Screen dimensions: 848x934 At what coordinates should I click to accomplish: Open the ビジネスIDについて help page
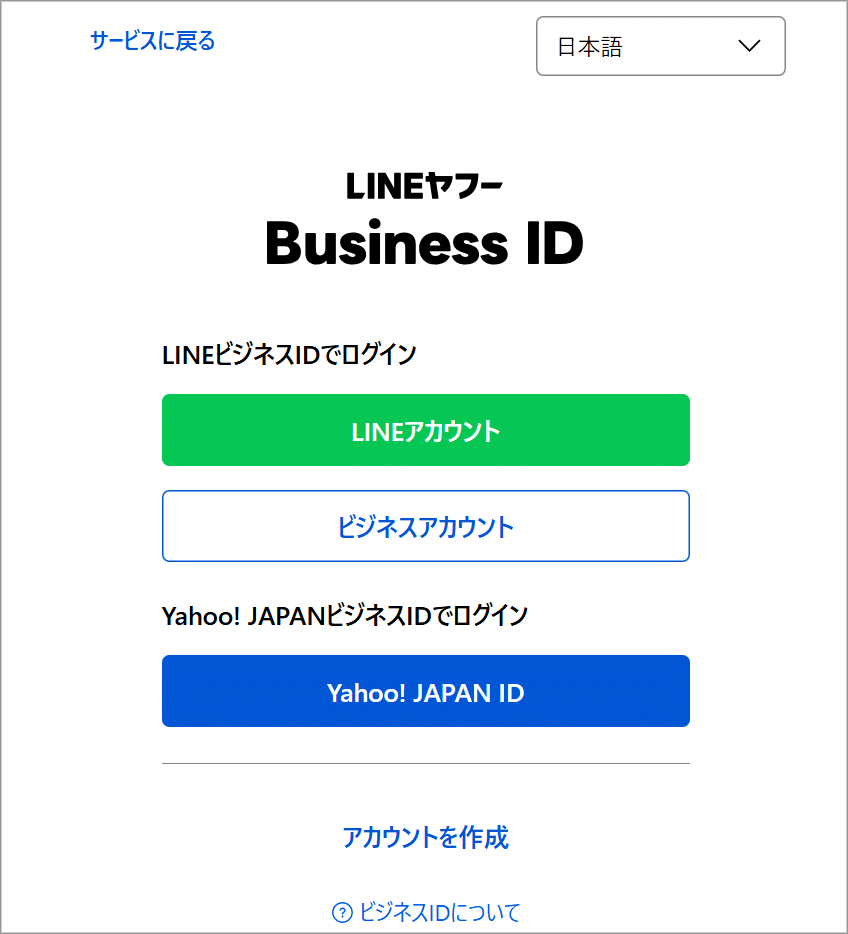coord(435,913)
